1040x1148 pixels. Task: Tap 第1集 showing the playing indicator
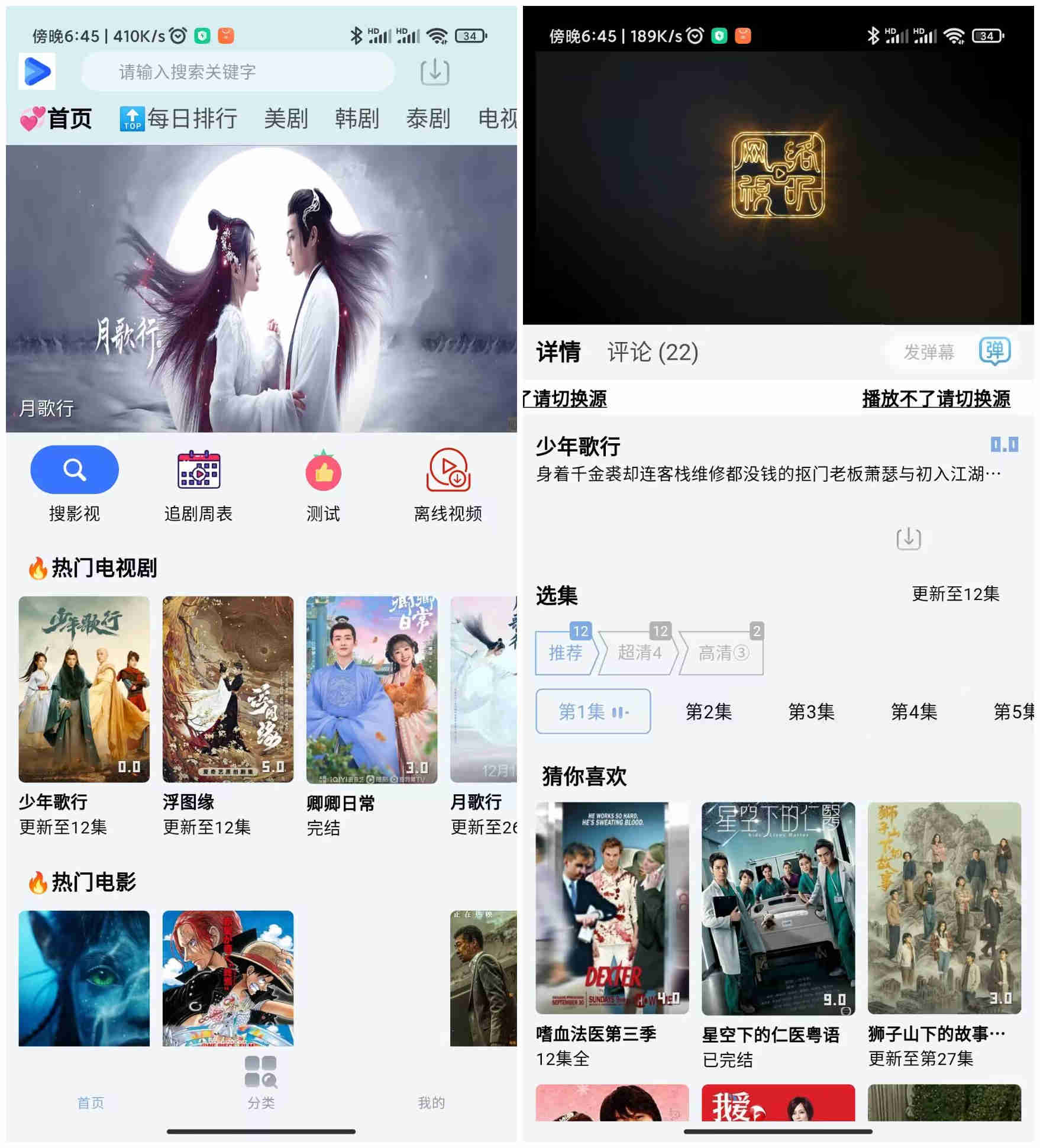(x=592, y=712)
